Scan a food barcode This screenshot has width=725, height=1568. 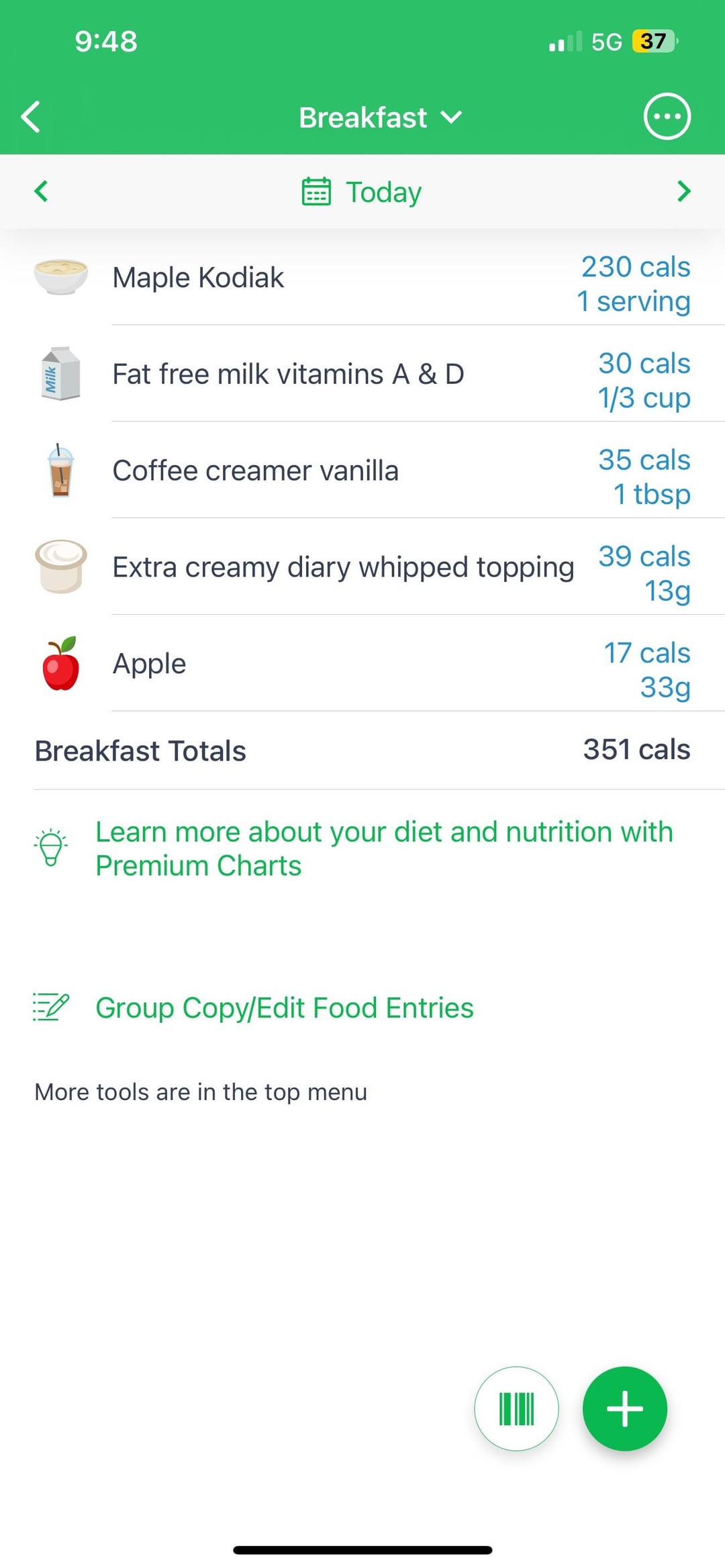click(x=516, y=1409)
